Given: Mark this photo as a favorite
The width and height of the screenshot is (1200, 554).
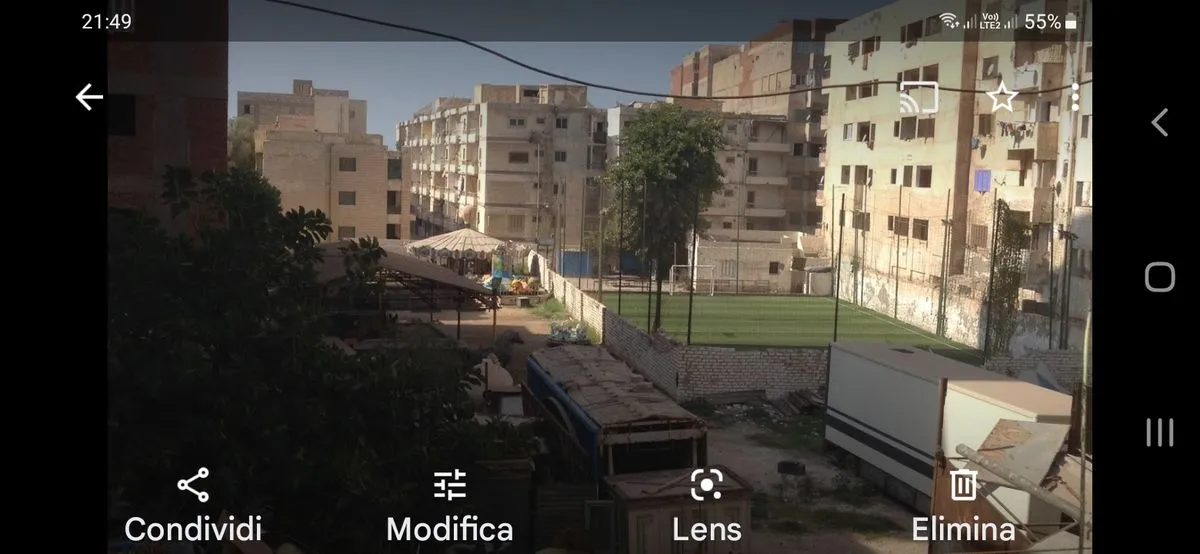Looking at the screenshot, I should click(1001, 97).
